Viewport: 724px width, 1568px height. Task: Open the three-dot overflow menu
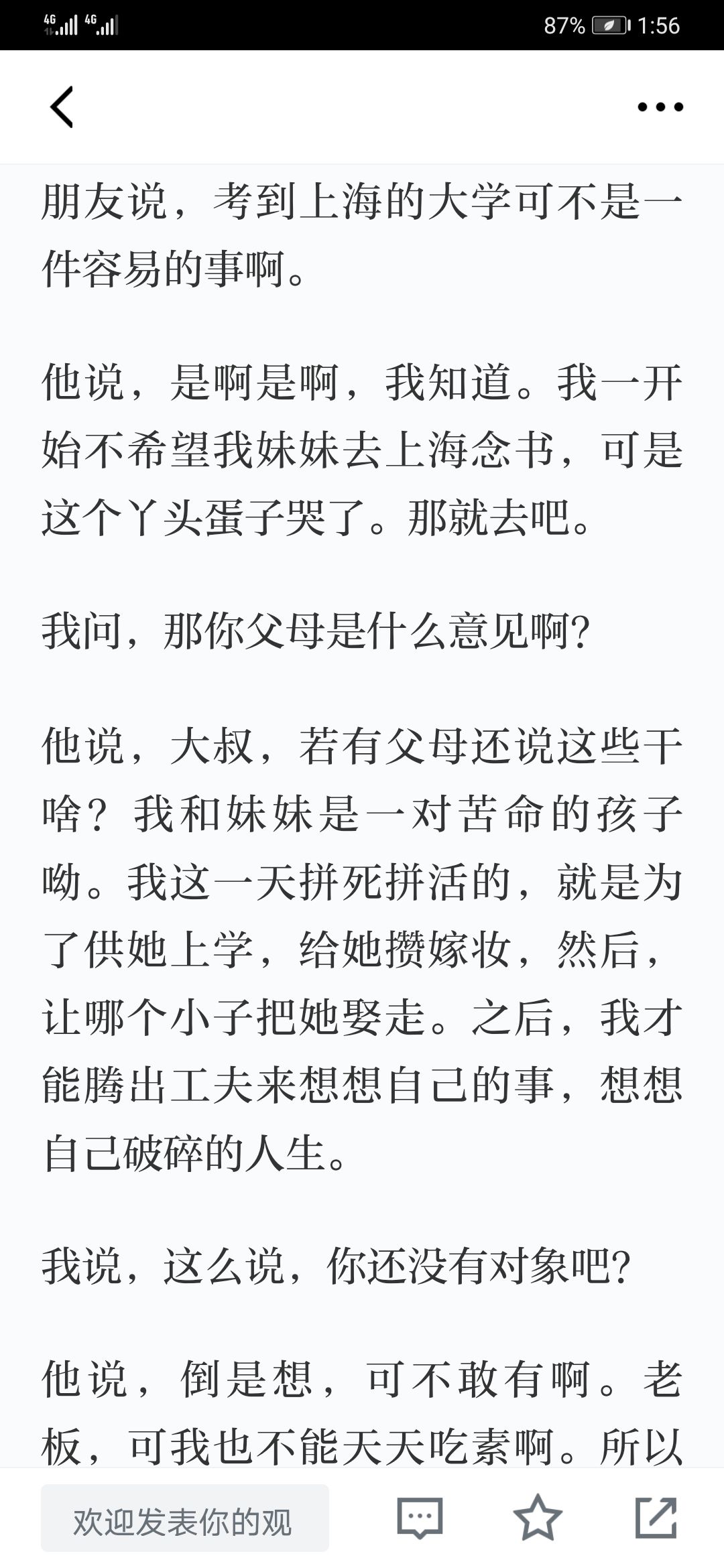(x=660, y=107)
